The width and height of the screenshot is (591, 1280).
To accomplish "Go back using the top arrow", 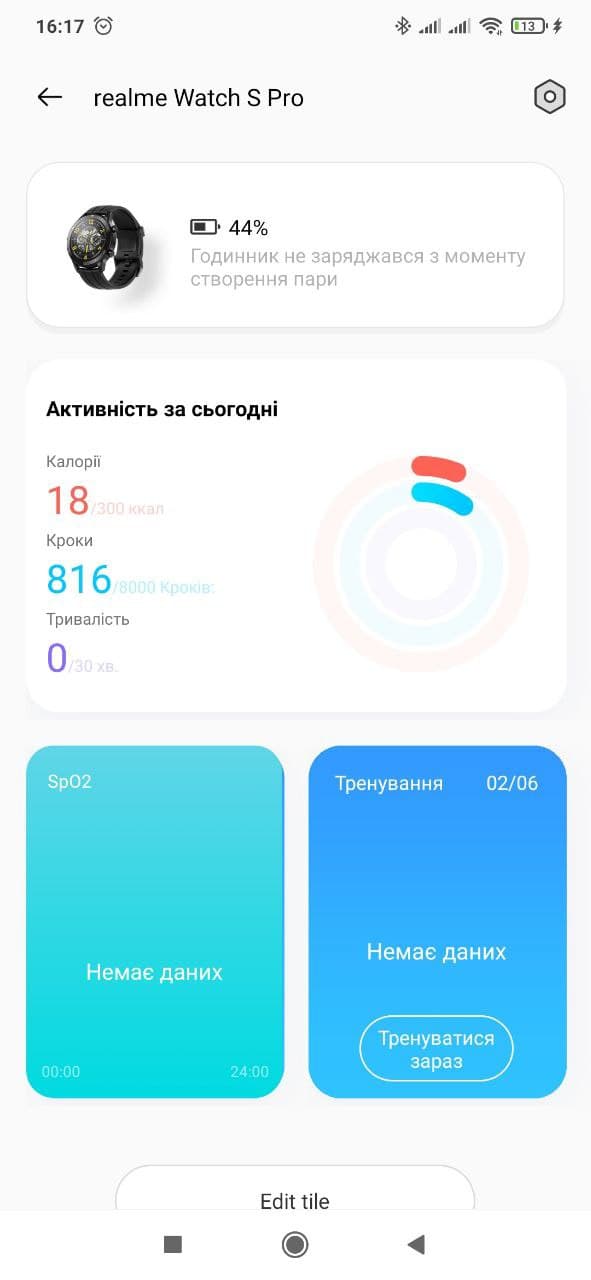I will point(49,97).
